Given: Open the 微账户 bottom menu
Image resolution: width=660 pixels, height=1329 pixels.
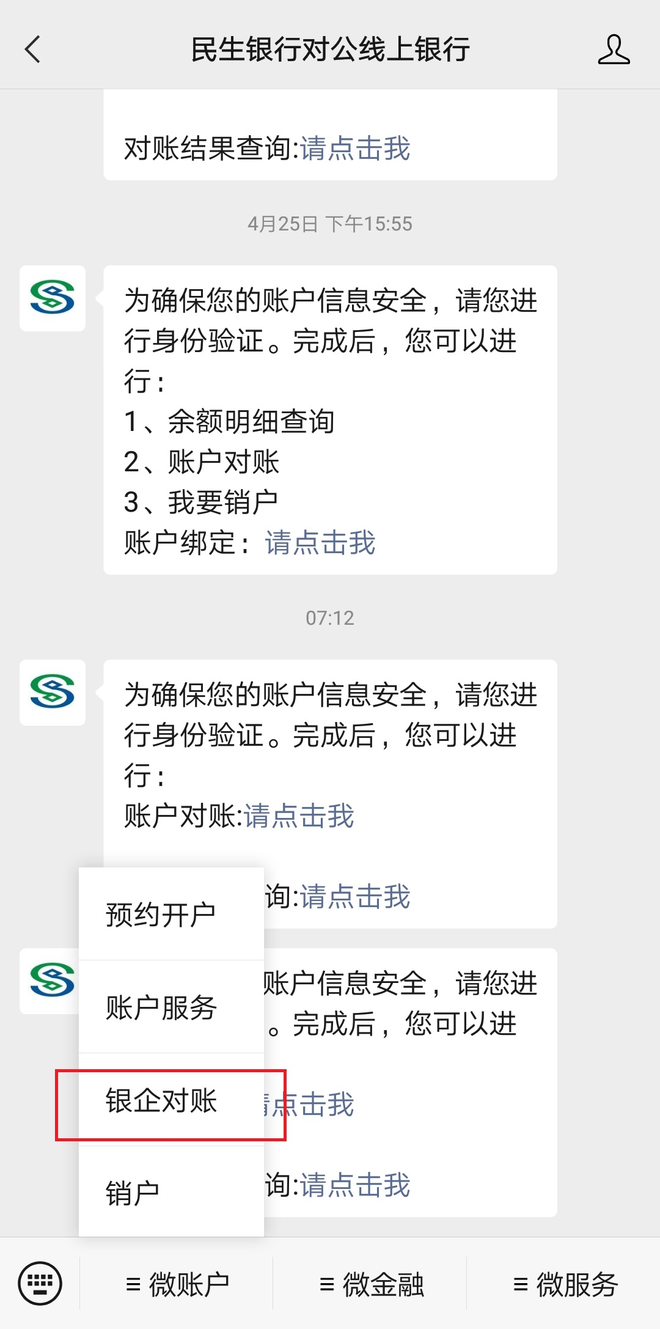Looking at the screenshot, I should click(x=177, y=1284).
